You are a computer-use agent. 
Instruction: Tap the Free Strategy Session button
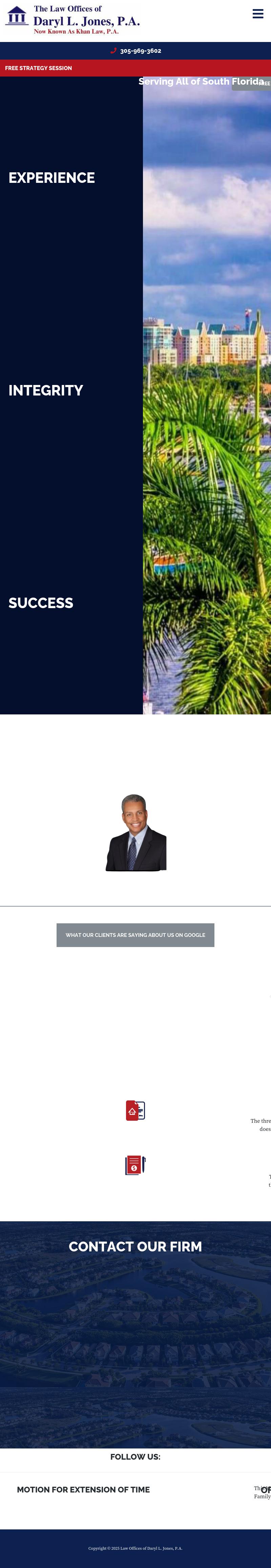pyautogui.click(x=38, y=68)
